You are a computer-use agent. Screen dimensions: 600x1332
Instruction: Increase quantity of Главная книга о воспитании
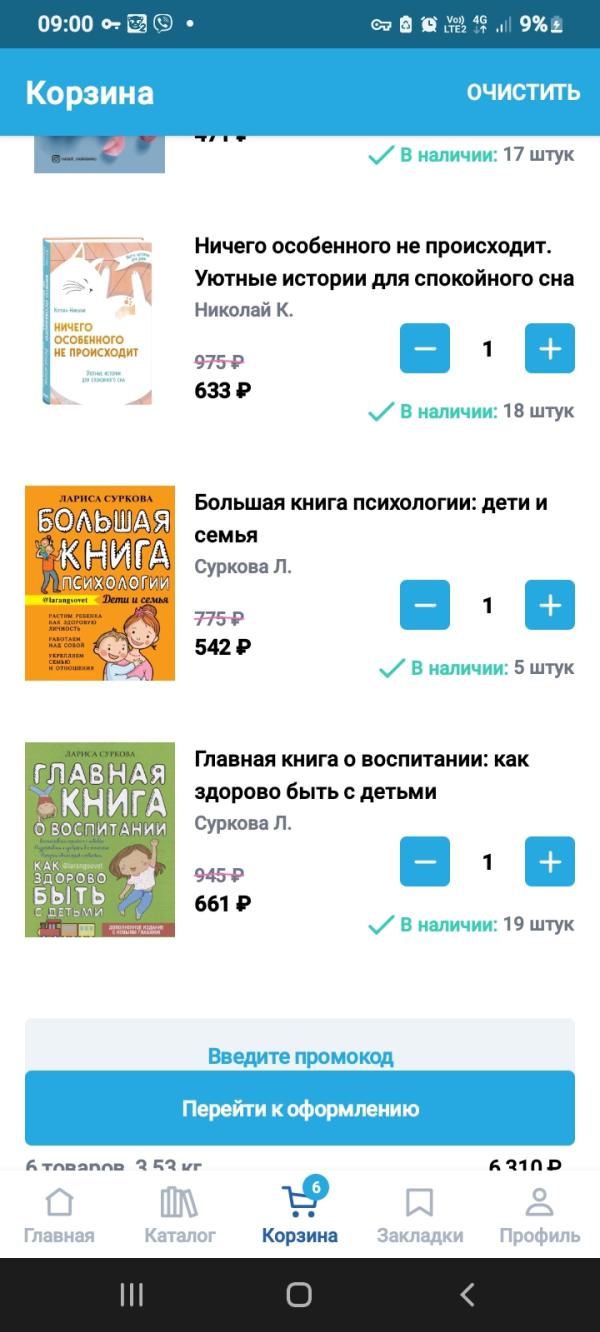(550, 862)
